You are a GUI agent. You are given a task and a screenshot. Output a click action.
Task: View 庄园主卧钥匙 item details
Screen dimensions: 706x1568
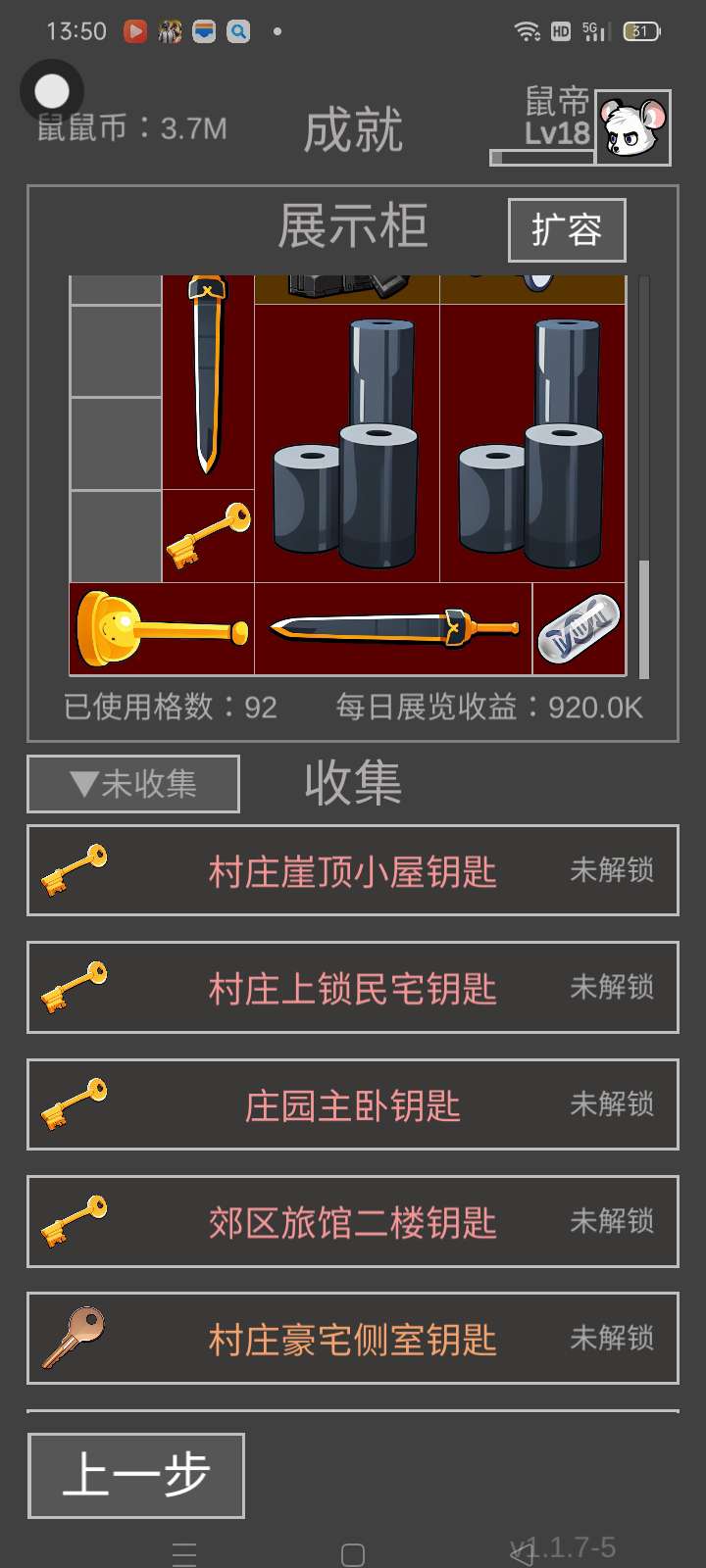click(352, 1104)
